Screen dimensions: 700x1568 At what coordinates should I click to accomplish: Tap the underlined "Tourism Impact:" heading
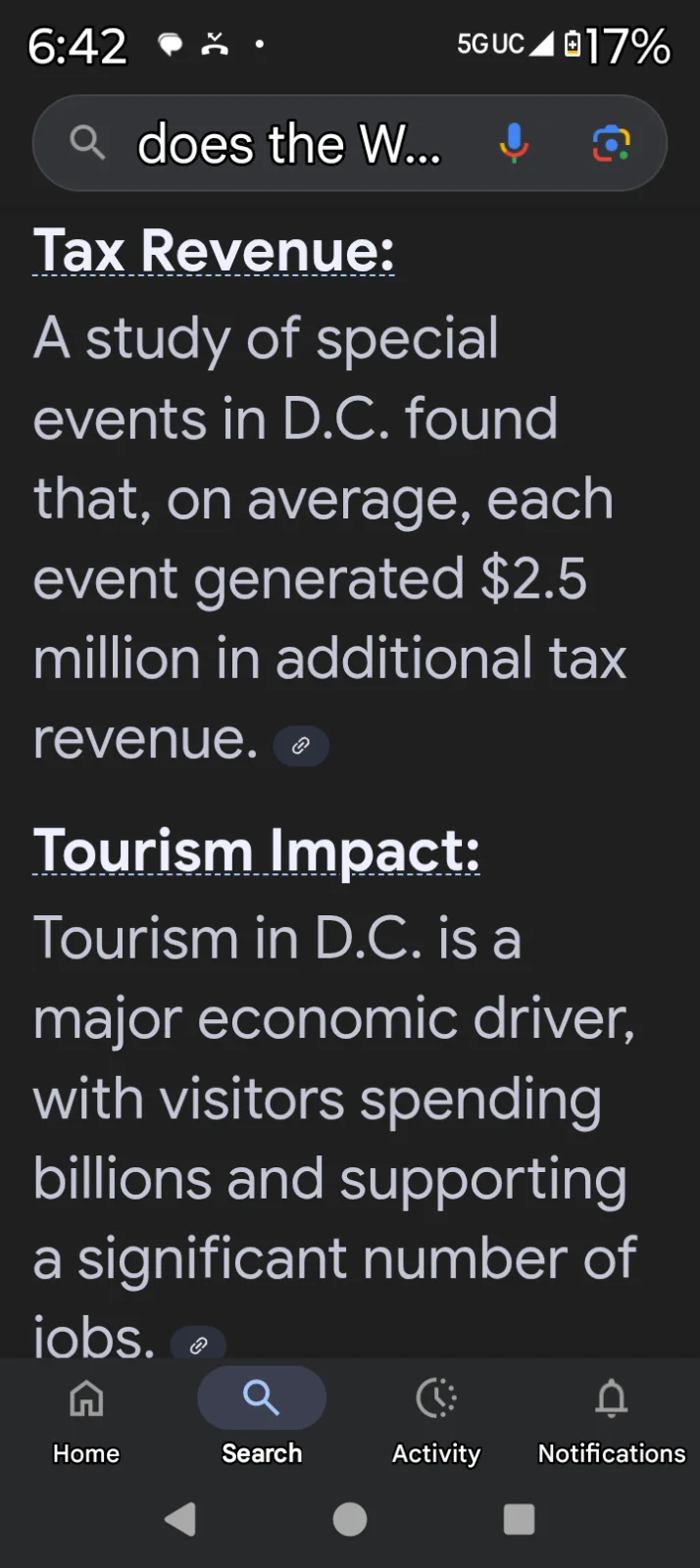(257, 850)
